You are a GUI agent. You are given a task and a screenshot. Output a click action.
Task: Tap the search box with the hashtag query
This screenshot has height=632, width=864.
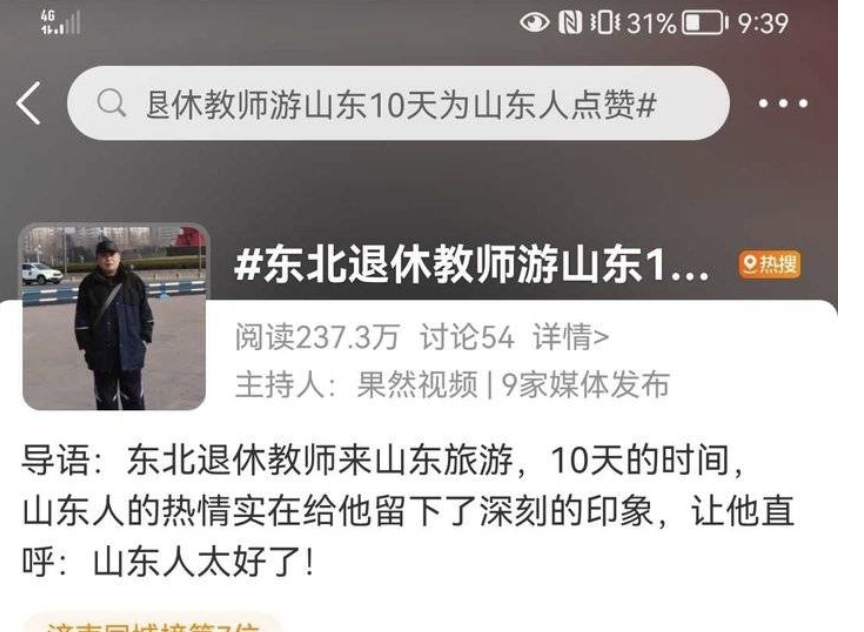tap(398, 104)
